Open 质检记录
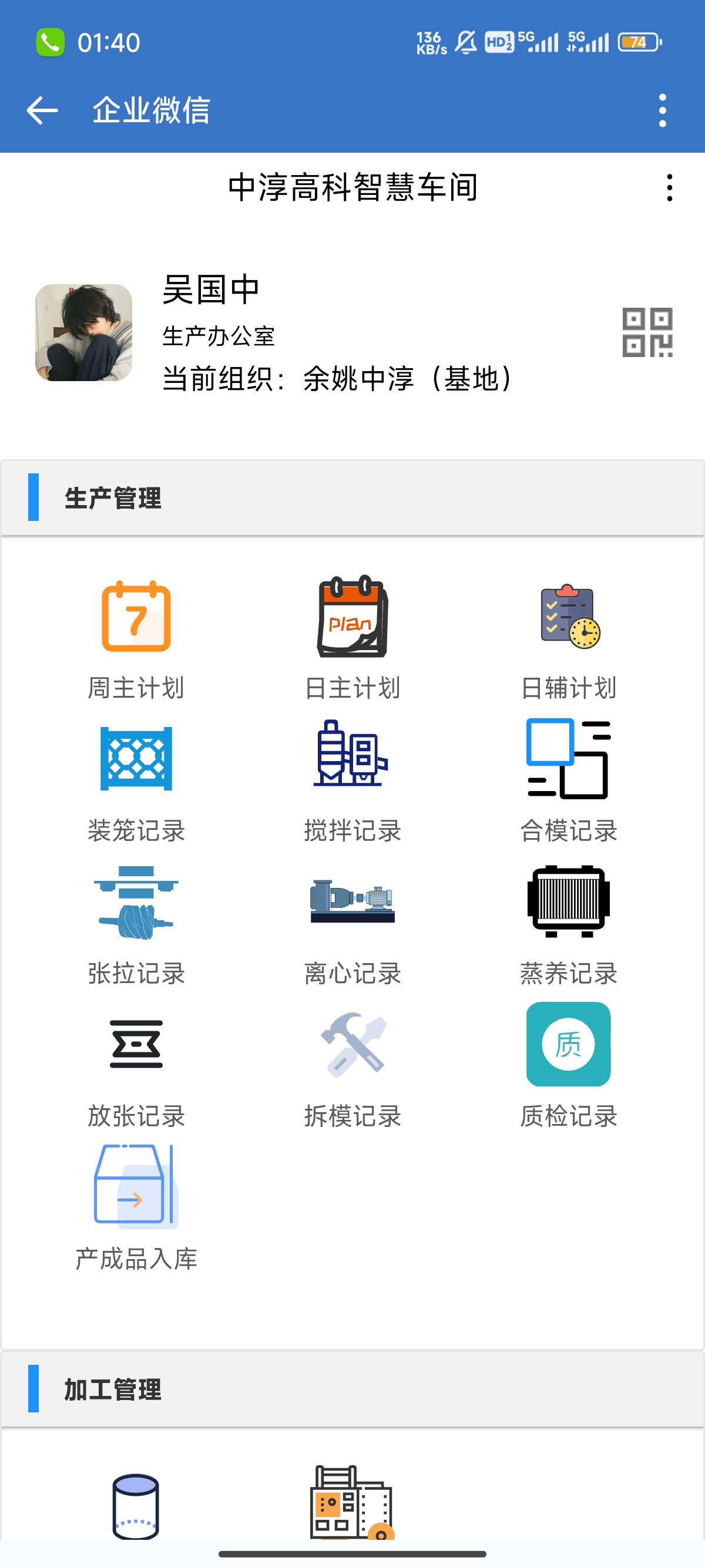 [569, 1068]
